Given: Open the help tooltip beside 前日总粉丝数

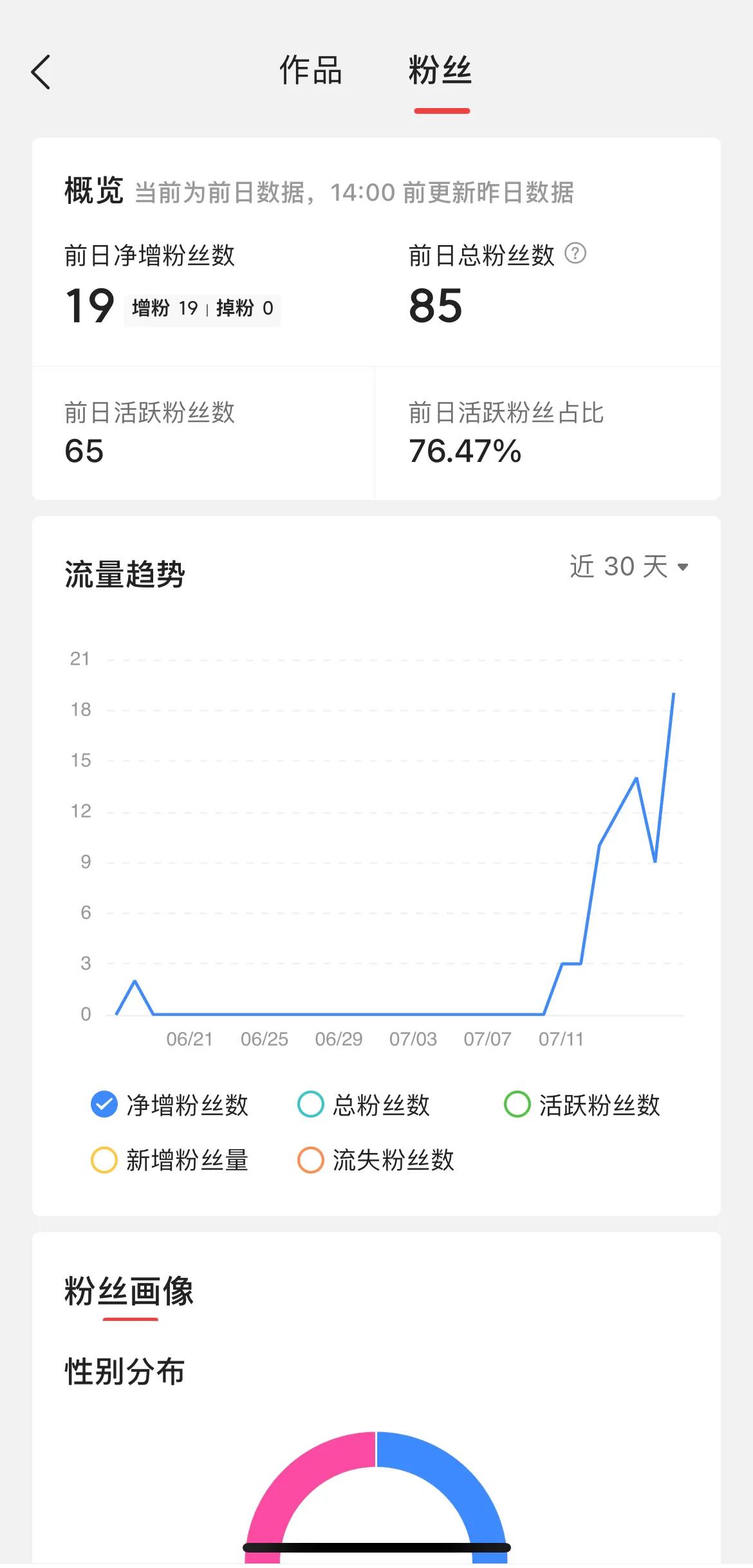Looking at the screenshot, I should click(575, 254).
